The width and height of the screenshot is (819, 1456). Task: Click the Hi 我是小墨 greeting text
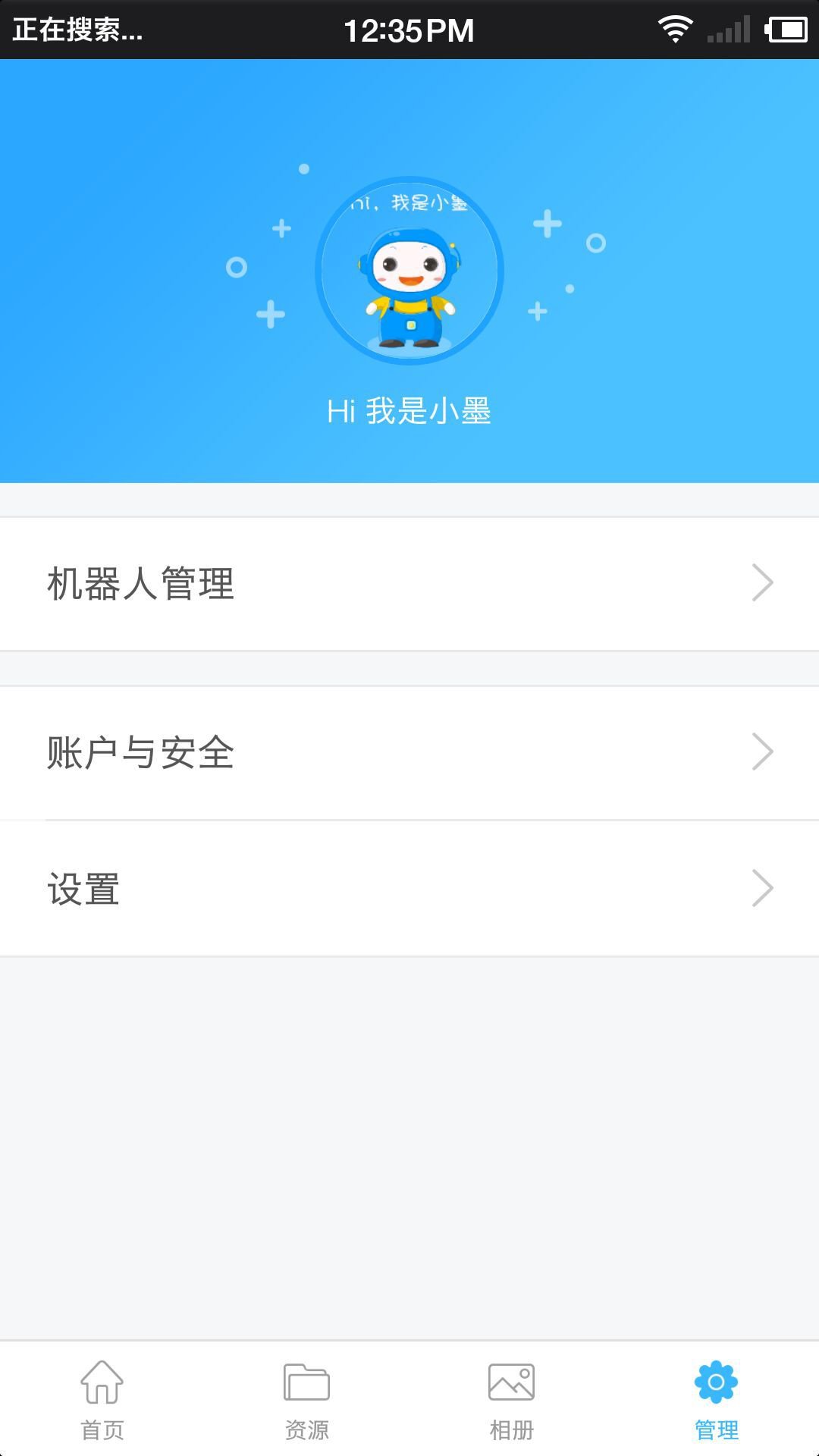point(409,409)
